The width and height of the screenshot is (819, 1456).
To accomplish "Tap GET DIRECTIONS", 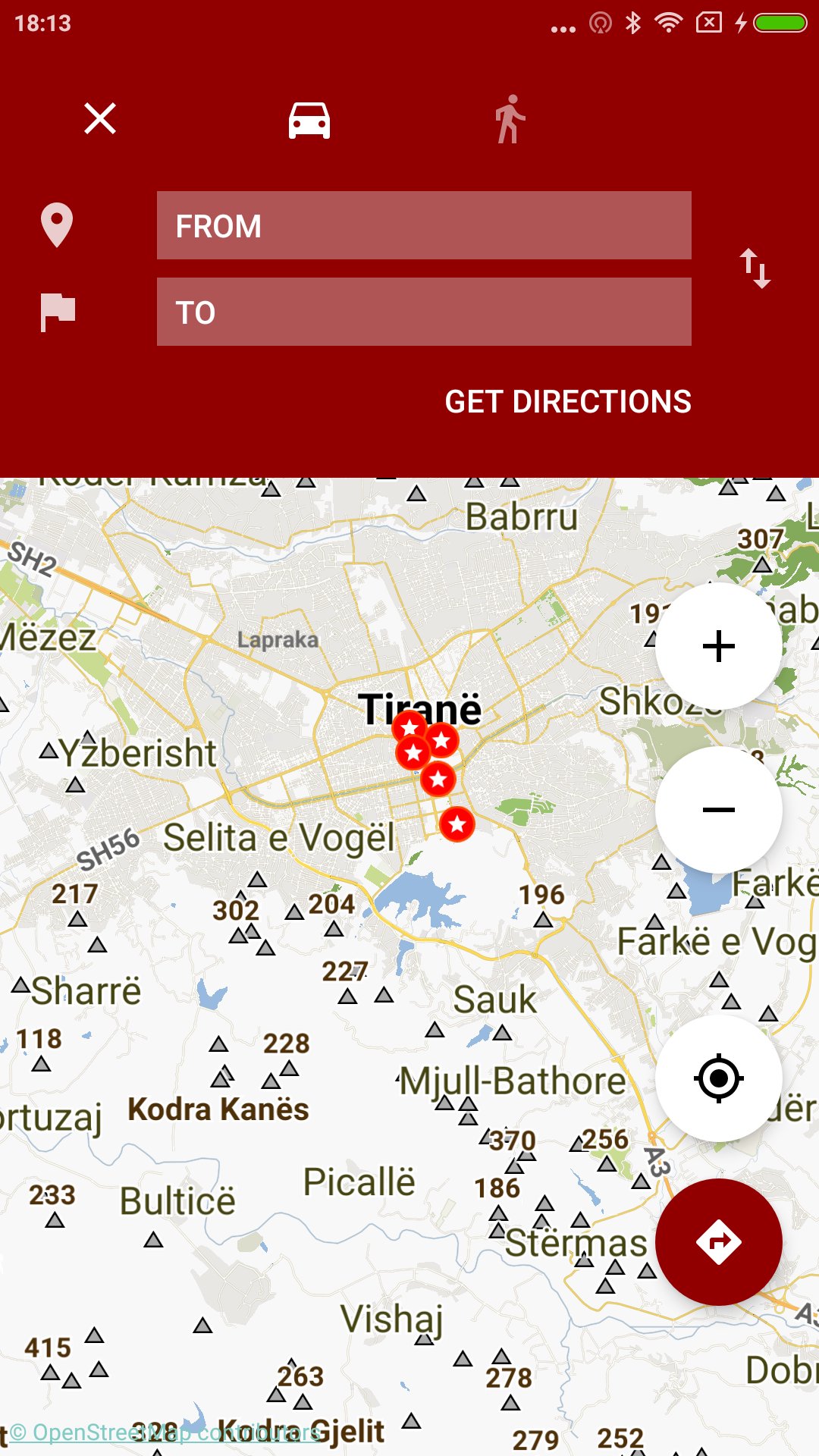I will (568, 402).
